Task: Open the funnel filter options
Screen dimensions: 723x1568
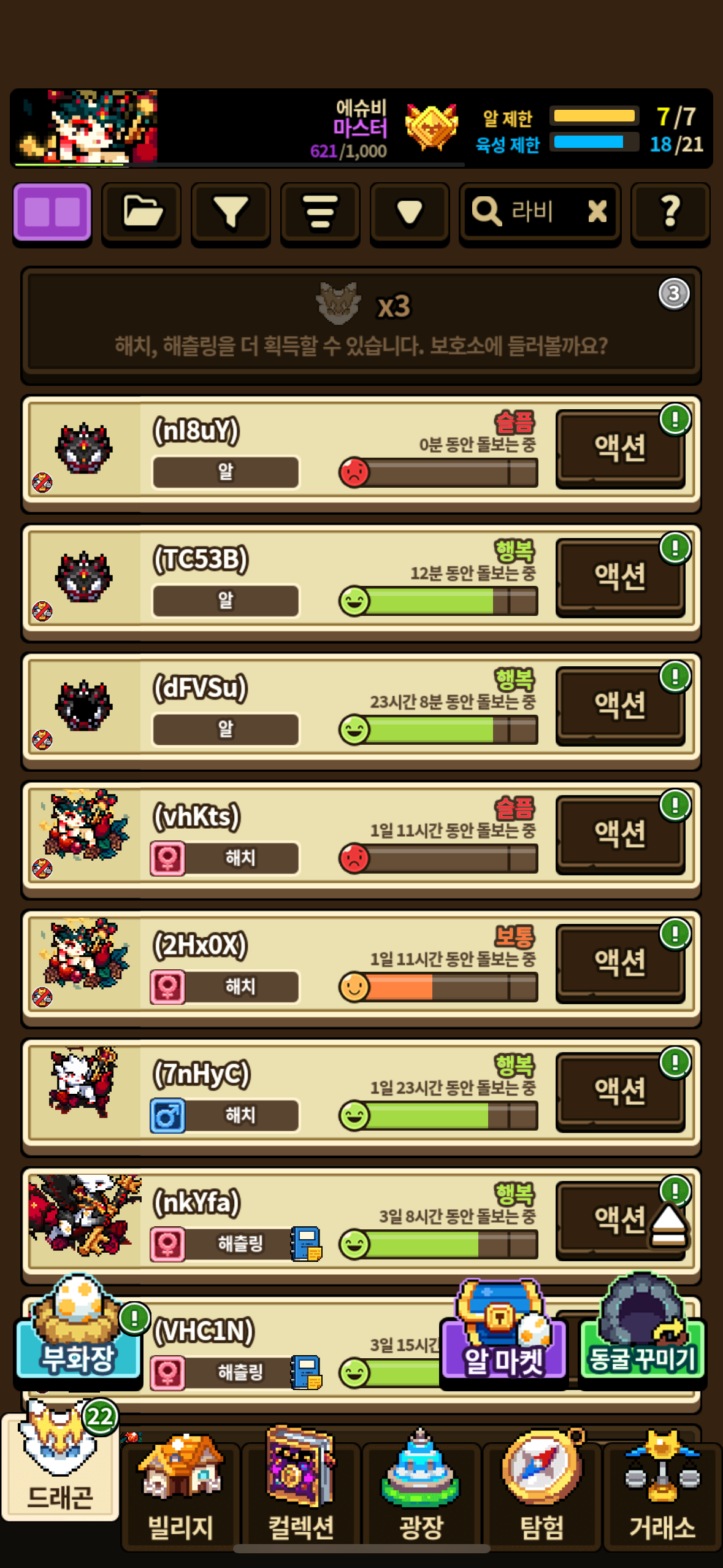Action: [x=231, y=213]
